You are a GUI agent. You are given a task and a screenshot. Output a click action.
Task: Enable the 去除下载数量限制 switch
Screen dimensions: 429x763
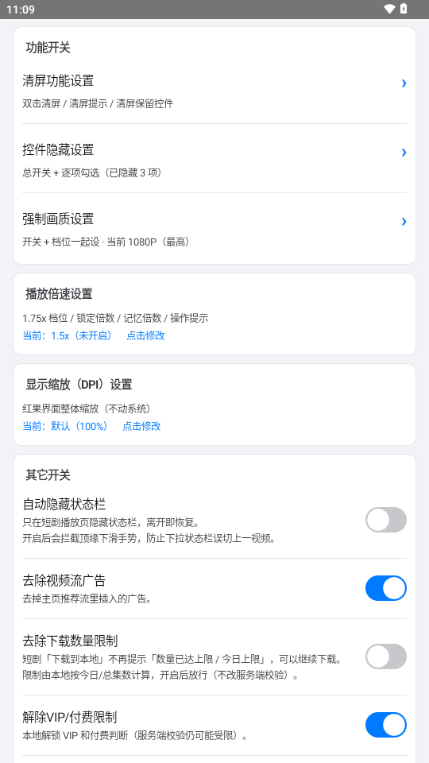(386, 656)
